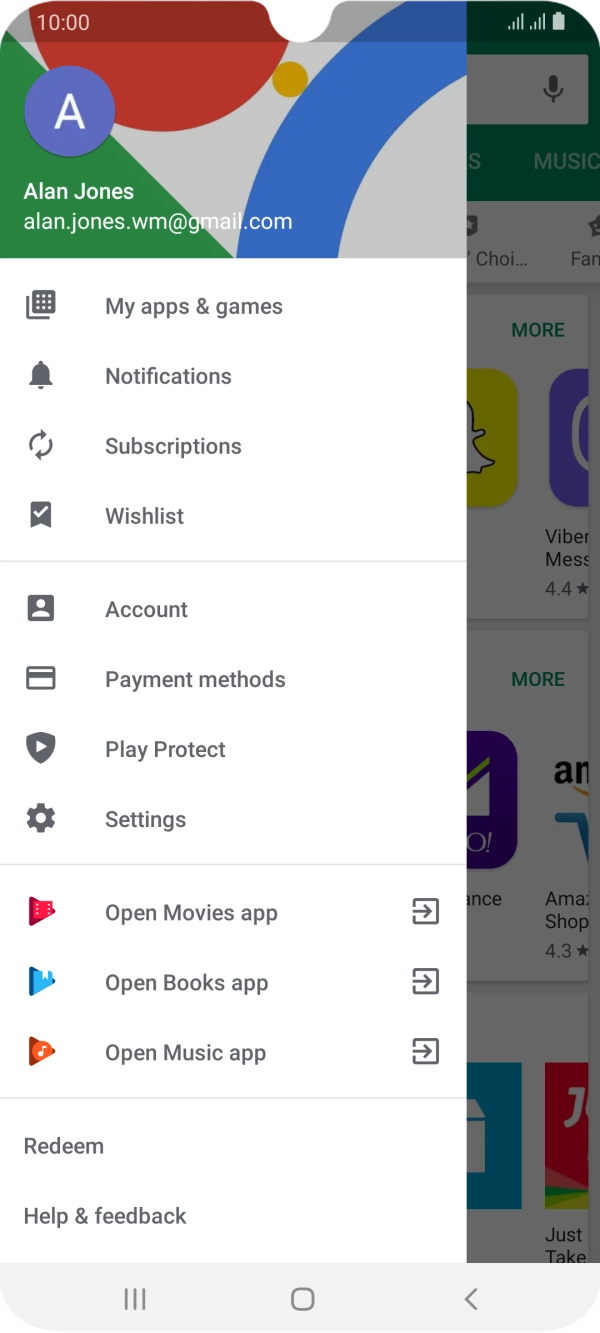Tap the Alan Jones profile avatar
600x1333 pixels.
69,111
